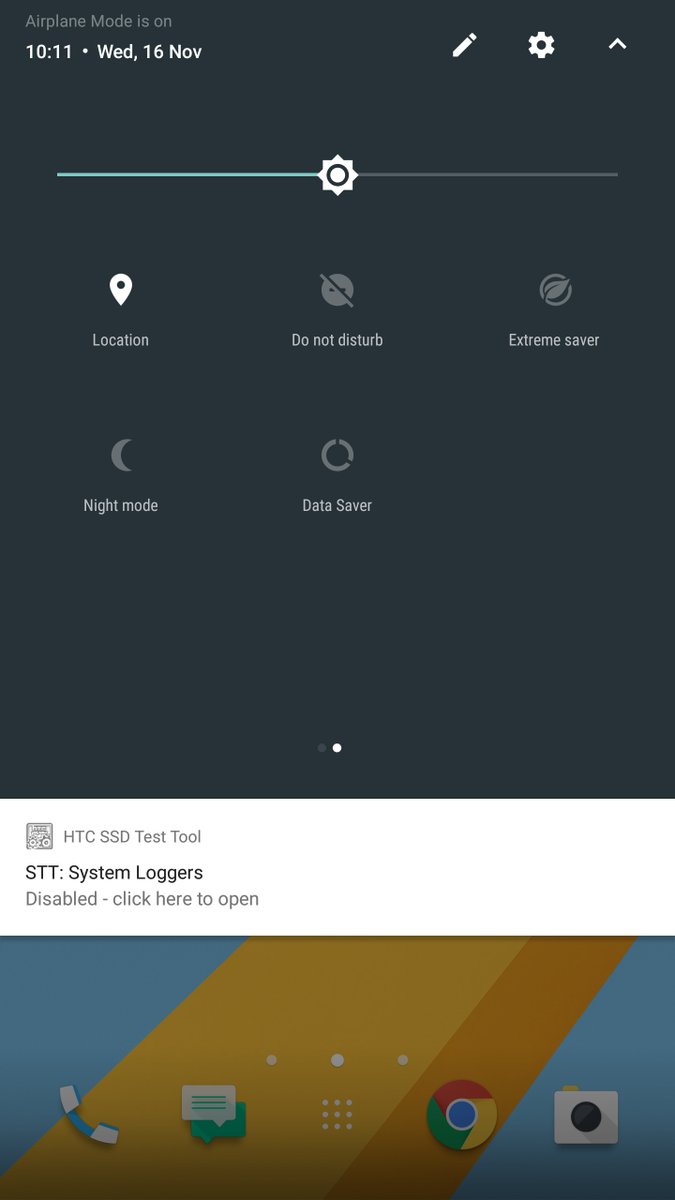The height and width of the screenshot is (1200, 675).
Task: Launch Chrome browser
Action: click(x=461, y=1113)
